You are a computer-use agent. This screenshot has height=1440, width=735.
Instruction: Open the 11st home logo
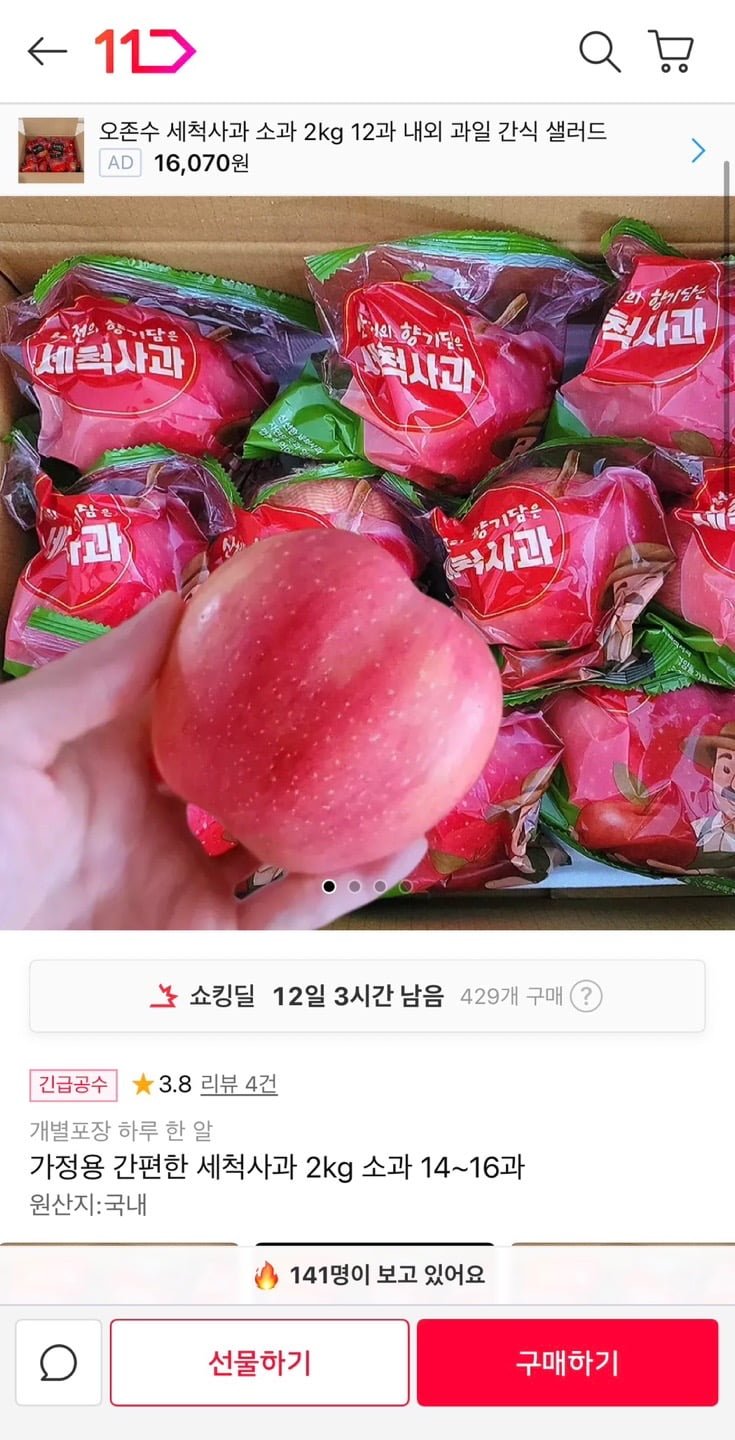(145, 51)
